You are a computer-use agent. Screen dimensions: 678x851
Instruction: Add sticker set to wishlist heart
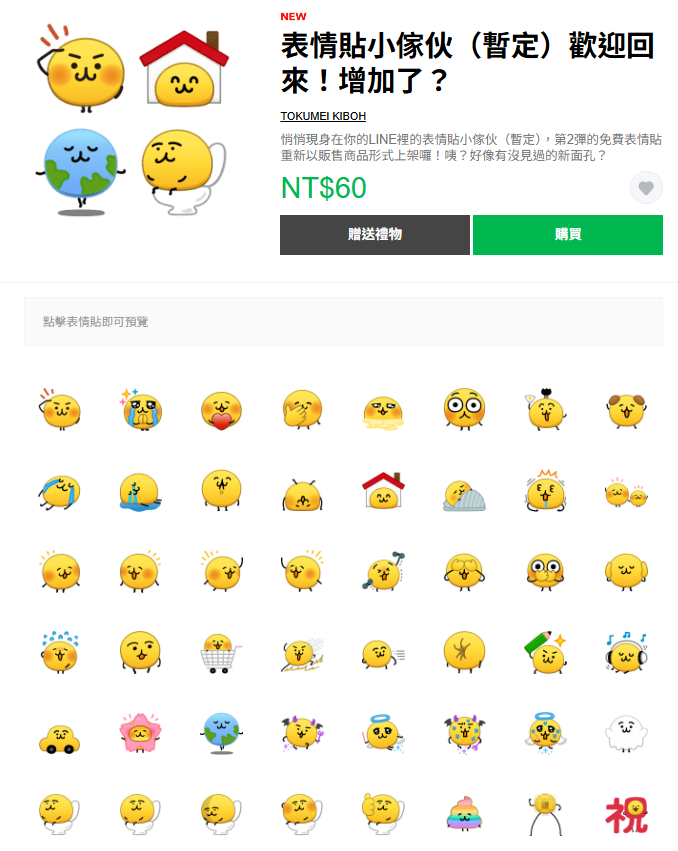pyautogui.click(x=646, y=188)
